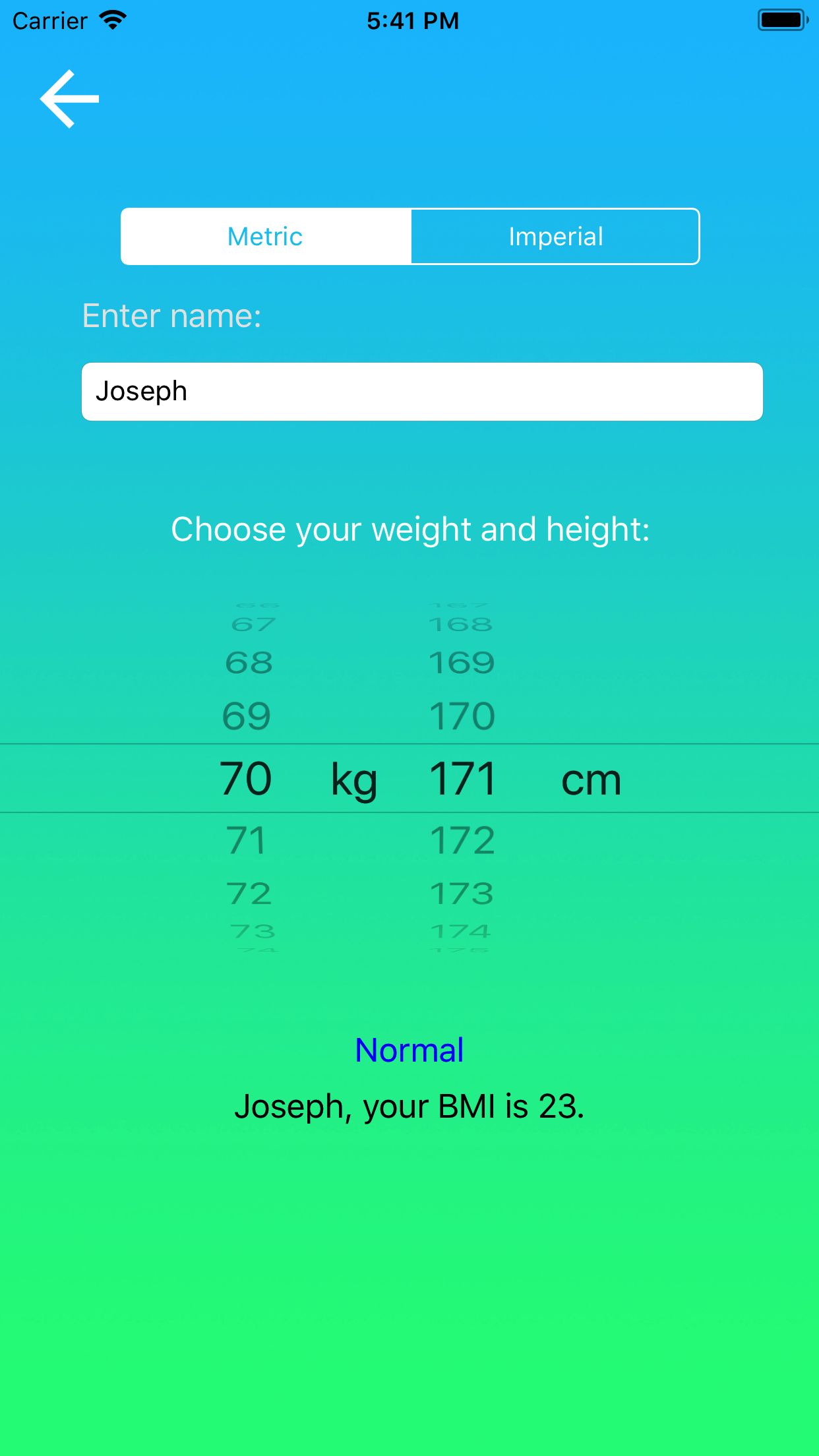The width and height of the screenshot is (819, 1456).
Task: Select 69 in the weight picker
Action: coord(247,716)
